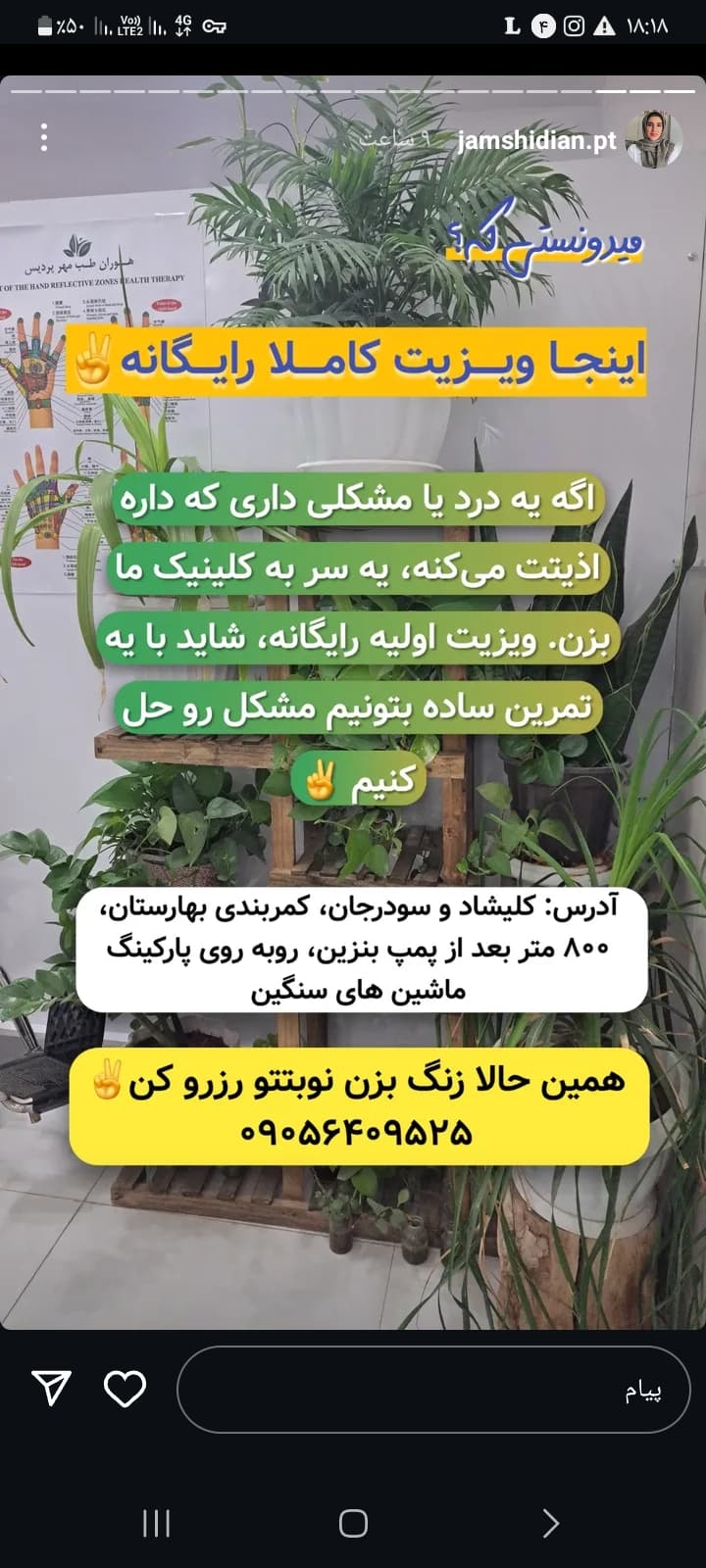Like this story with the heart
This screenshot has height=1568, width=706.
pos(125,1389)
